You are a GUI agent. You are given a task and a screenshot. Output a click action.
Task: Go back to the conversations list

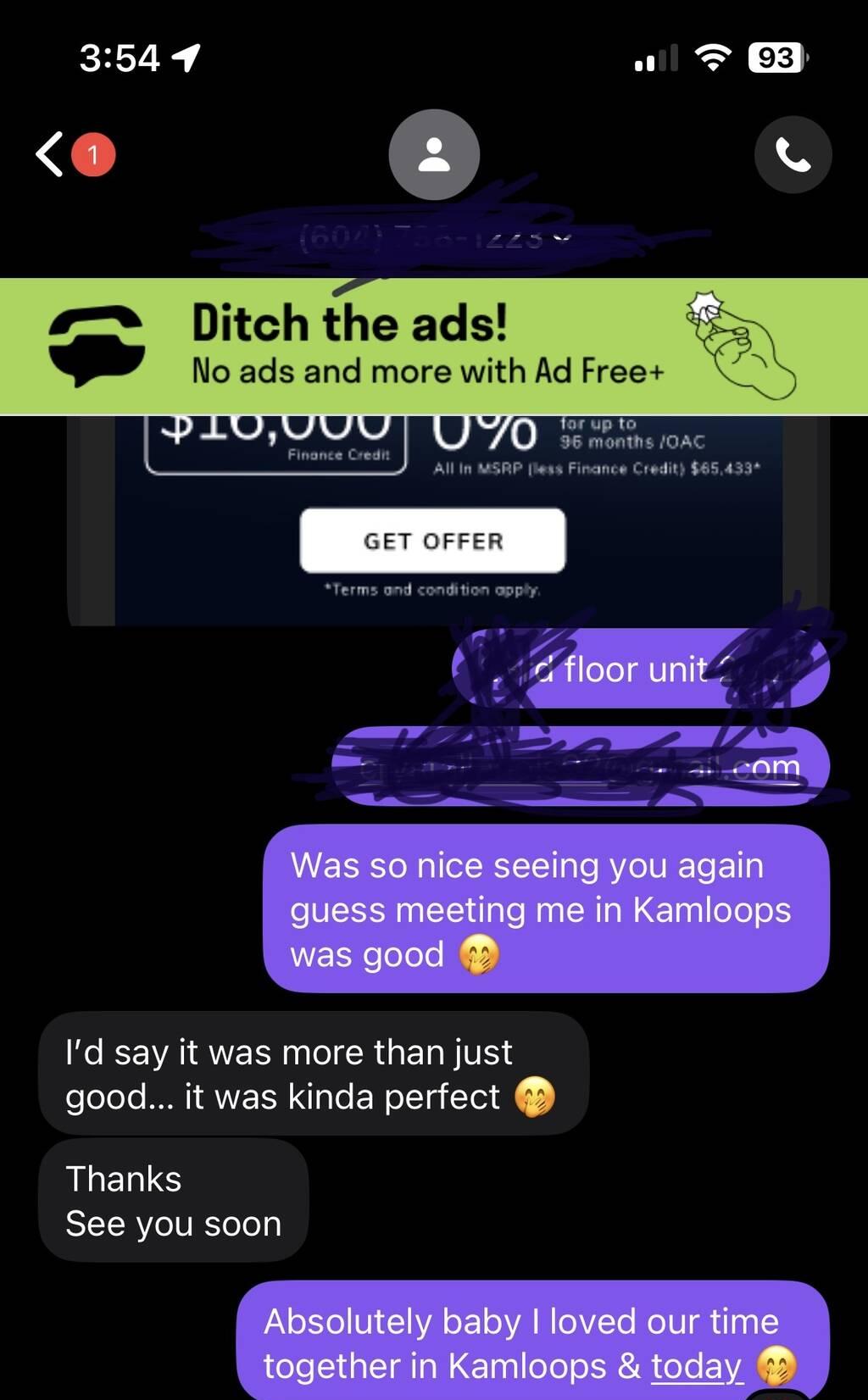tap(51, 154)
